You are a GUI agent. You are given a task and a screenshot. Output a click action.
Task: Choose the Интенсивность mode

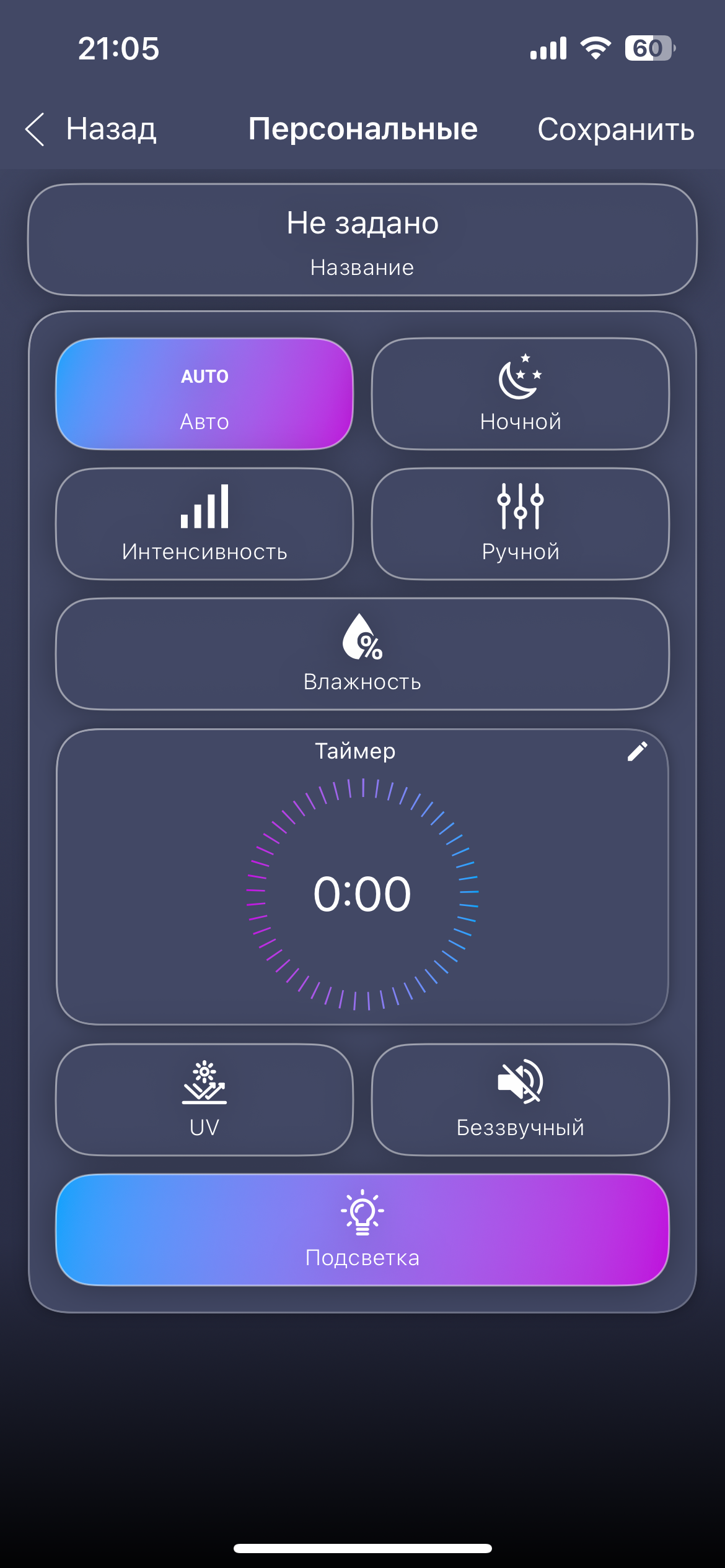pyautogui.click(x=204, y=524)
